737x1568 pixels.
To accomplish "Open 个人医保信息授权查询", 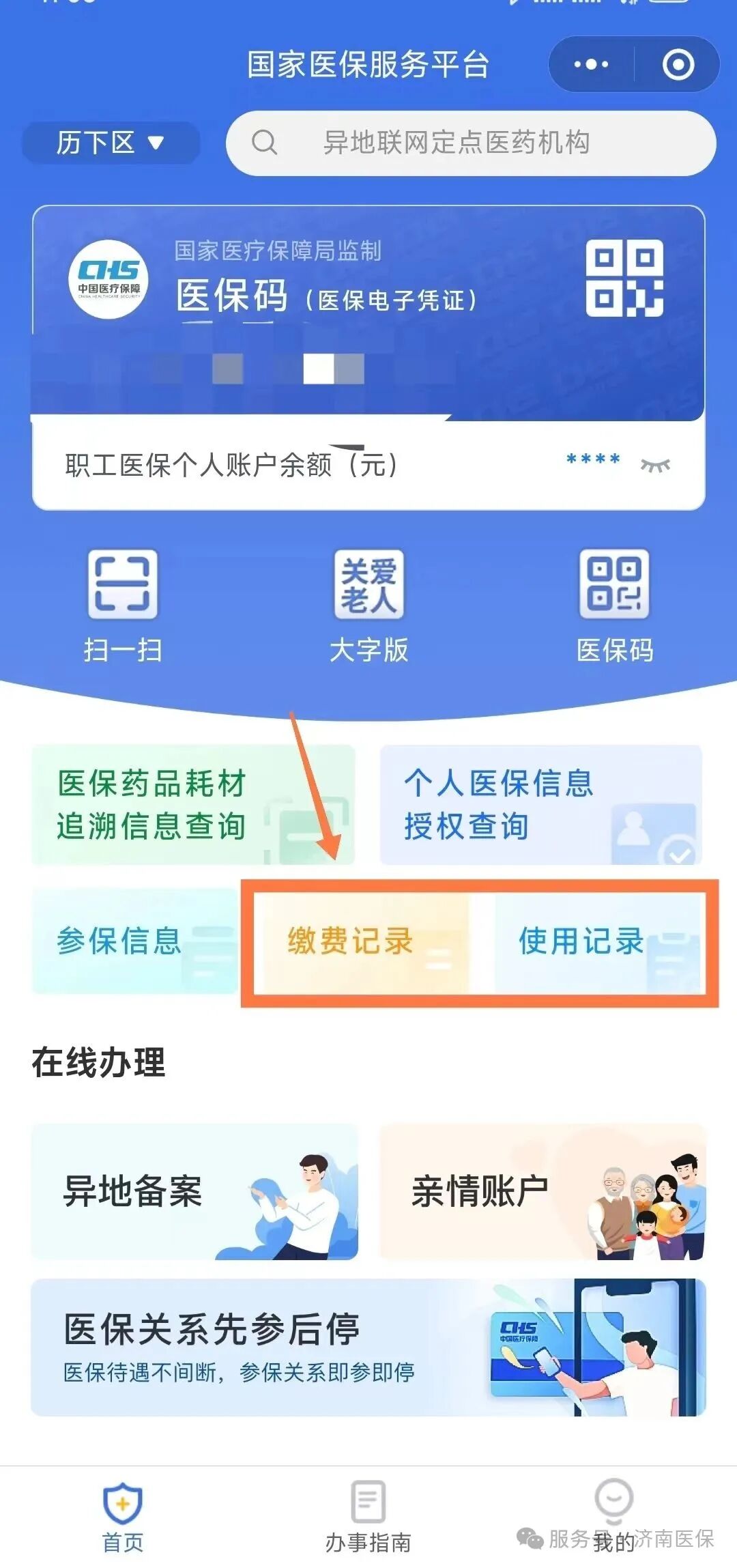I will [x=540, y=805].
